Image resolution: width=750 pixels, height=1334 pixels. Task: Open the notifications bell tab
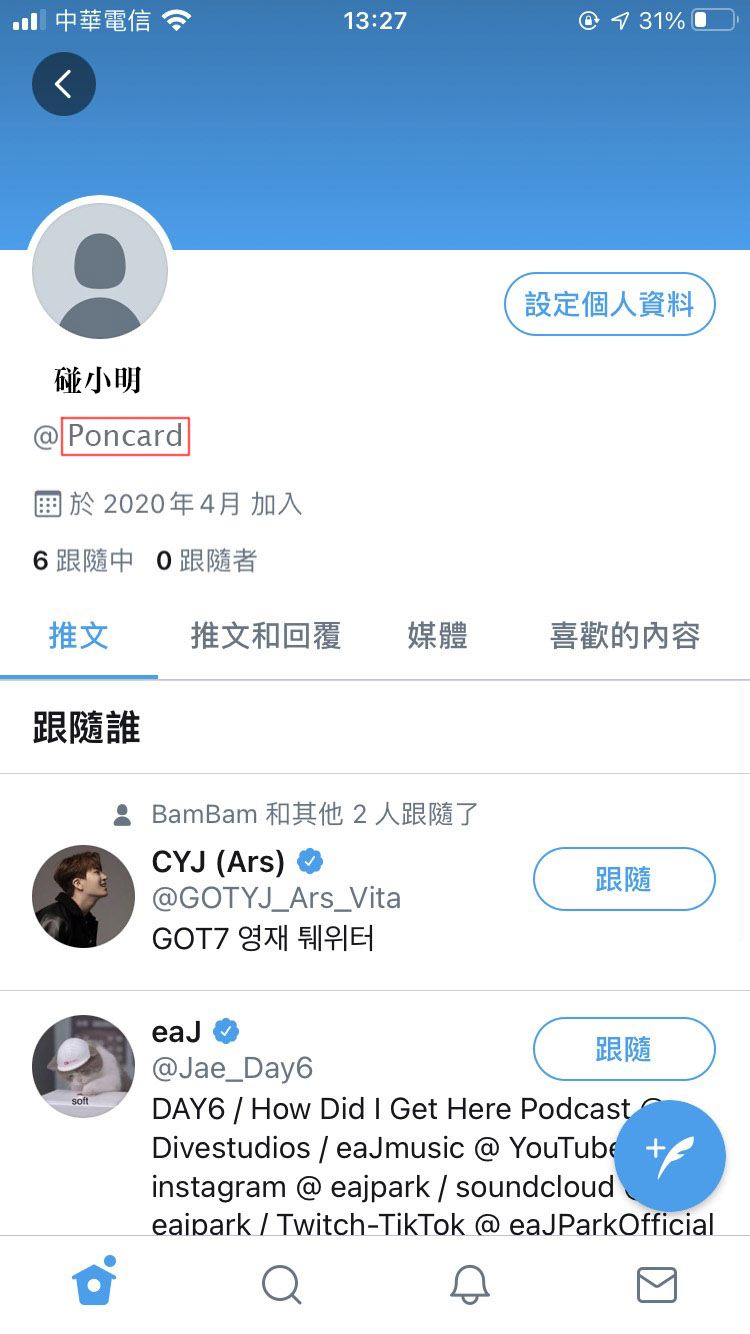point(469,1284)
